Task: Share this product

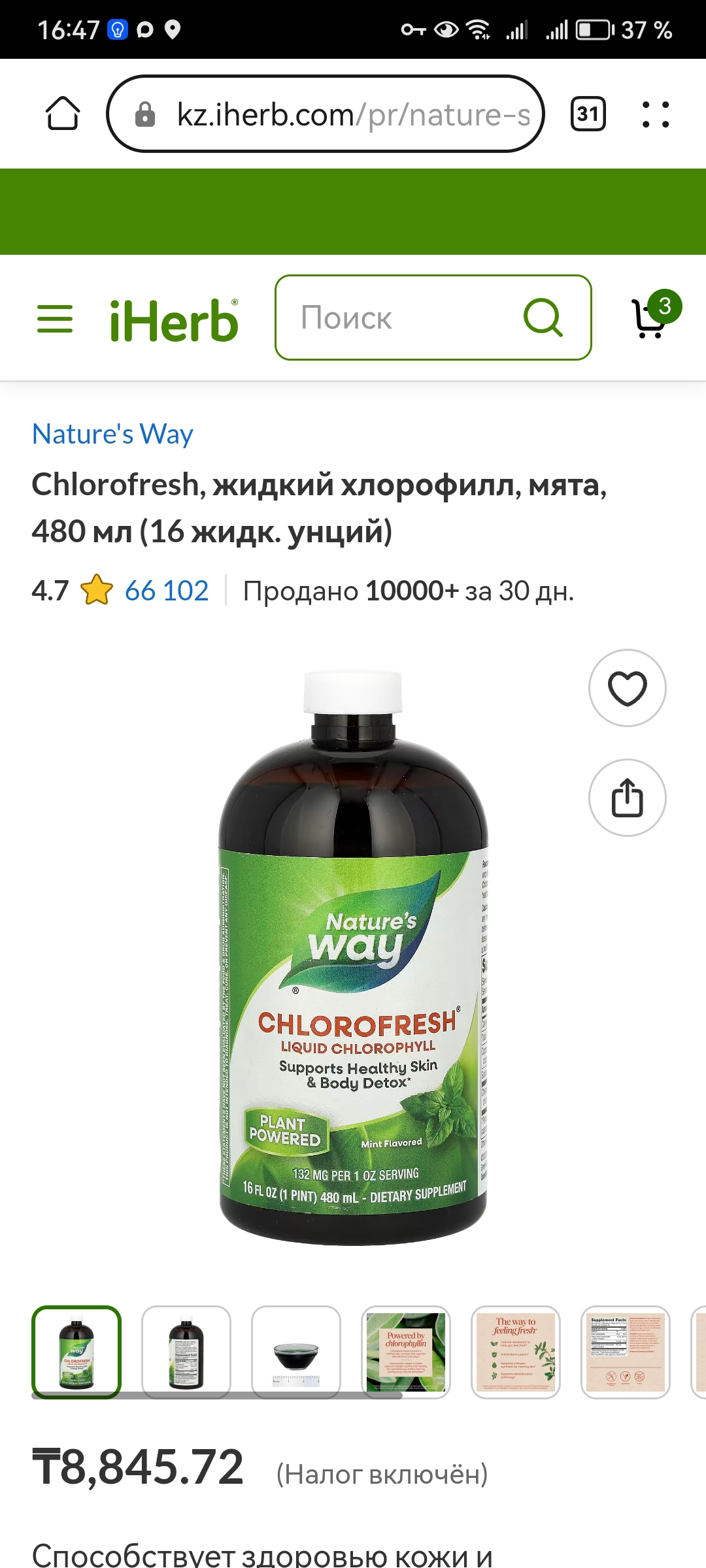Action: pos(627,798)
